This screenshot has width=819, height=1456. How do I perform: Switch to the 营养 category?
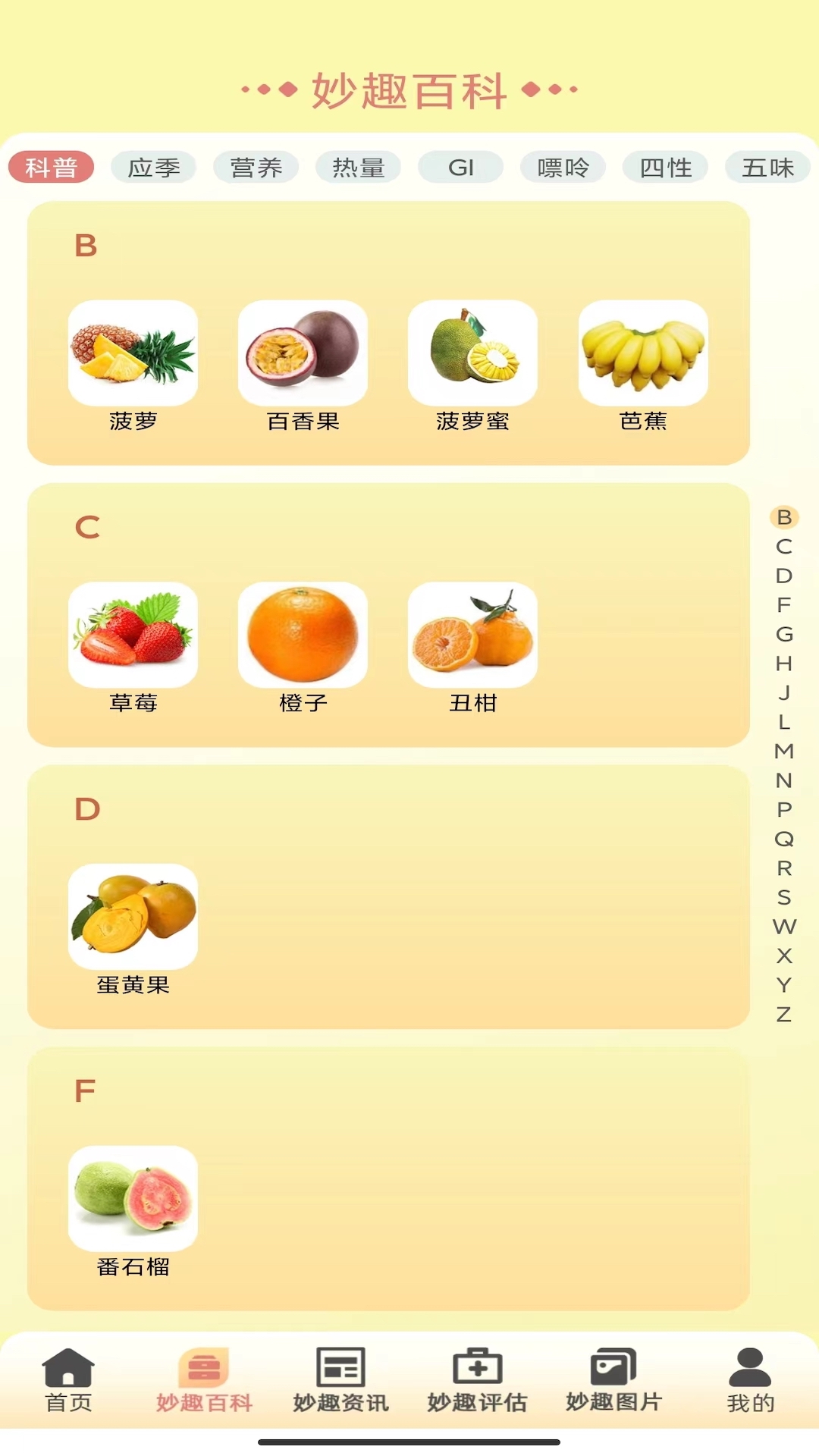(x=256, y=167)
